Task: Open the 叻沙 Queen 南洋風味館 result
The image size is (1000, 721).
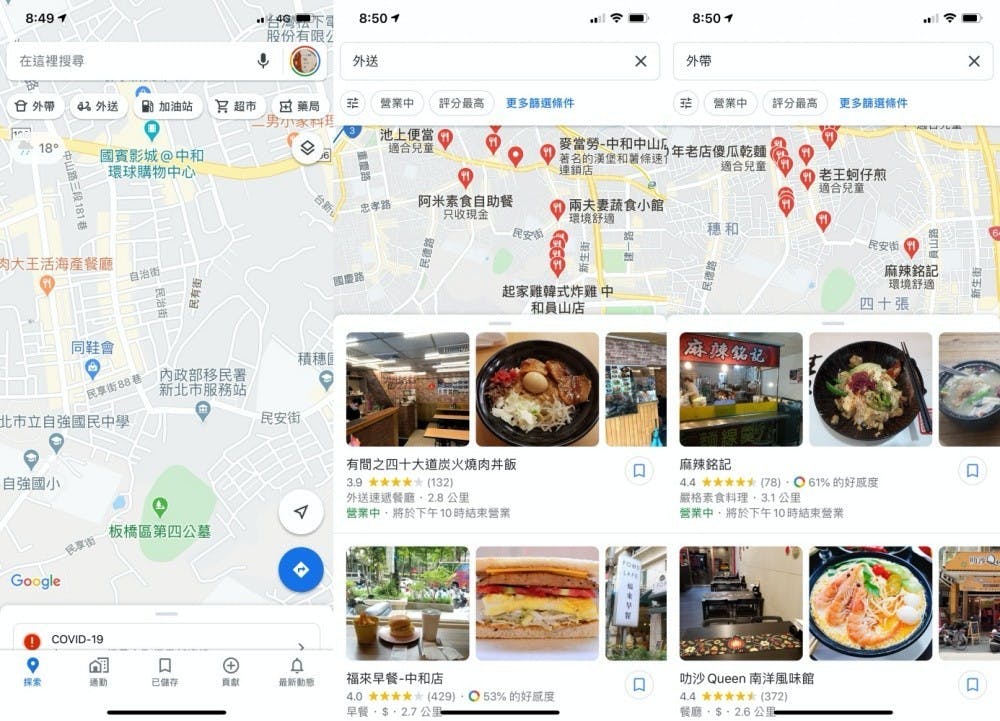Action: [x=746, y=679]
